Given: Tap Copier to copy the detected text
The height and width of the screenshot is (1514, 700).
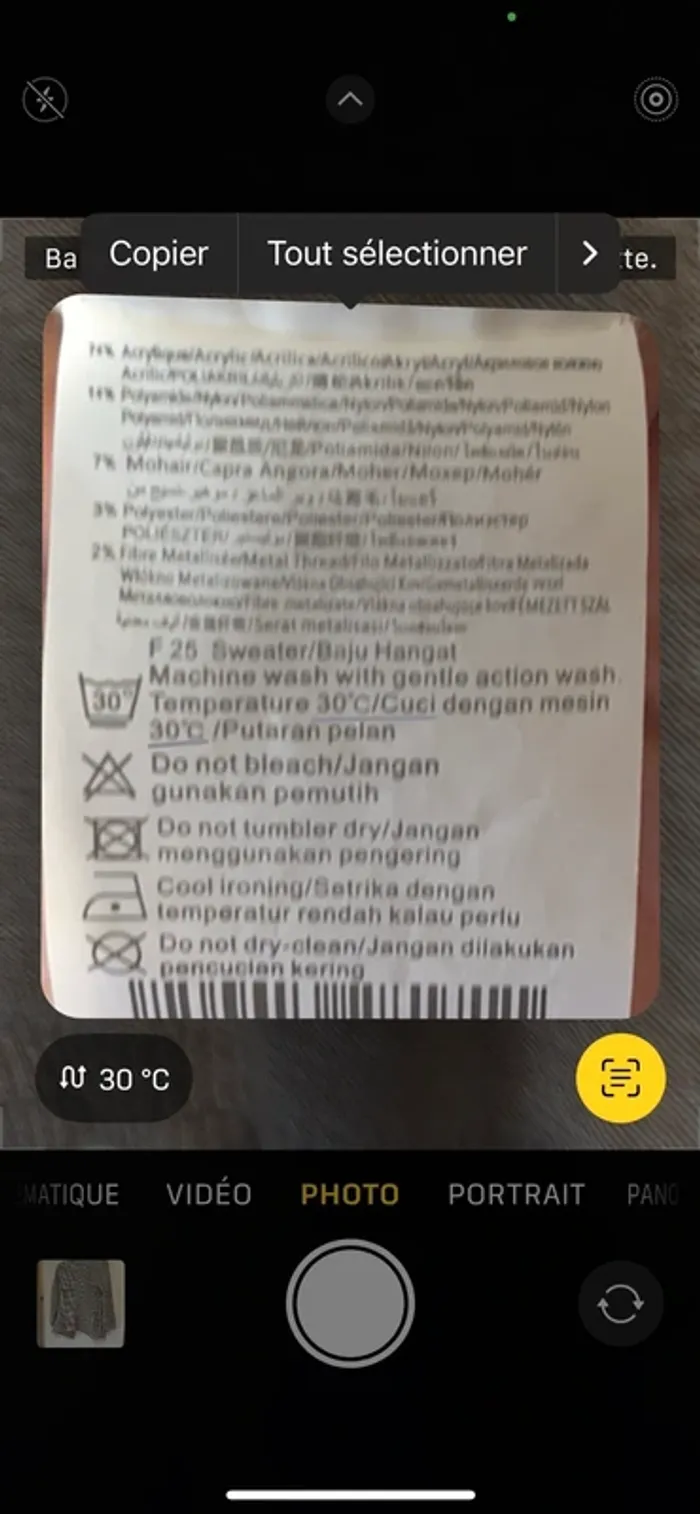Looking at the screenshot, I should point(159,253).
